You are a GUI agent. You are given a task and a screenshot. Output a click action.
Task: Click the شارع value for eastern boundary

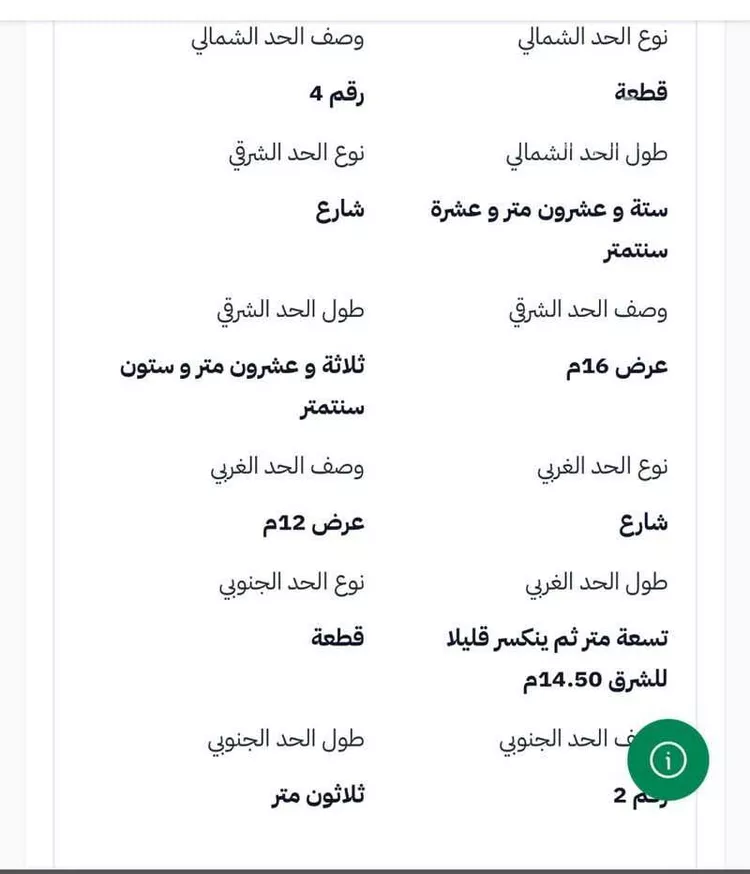point(341,209)
